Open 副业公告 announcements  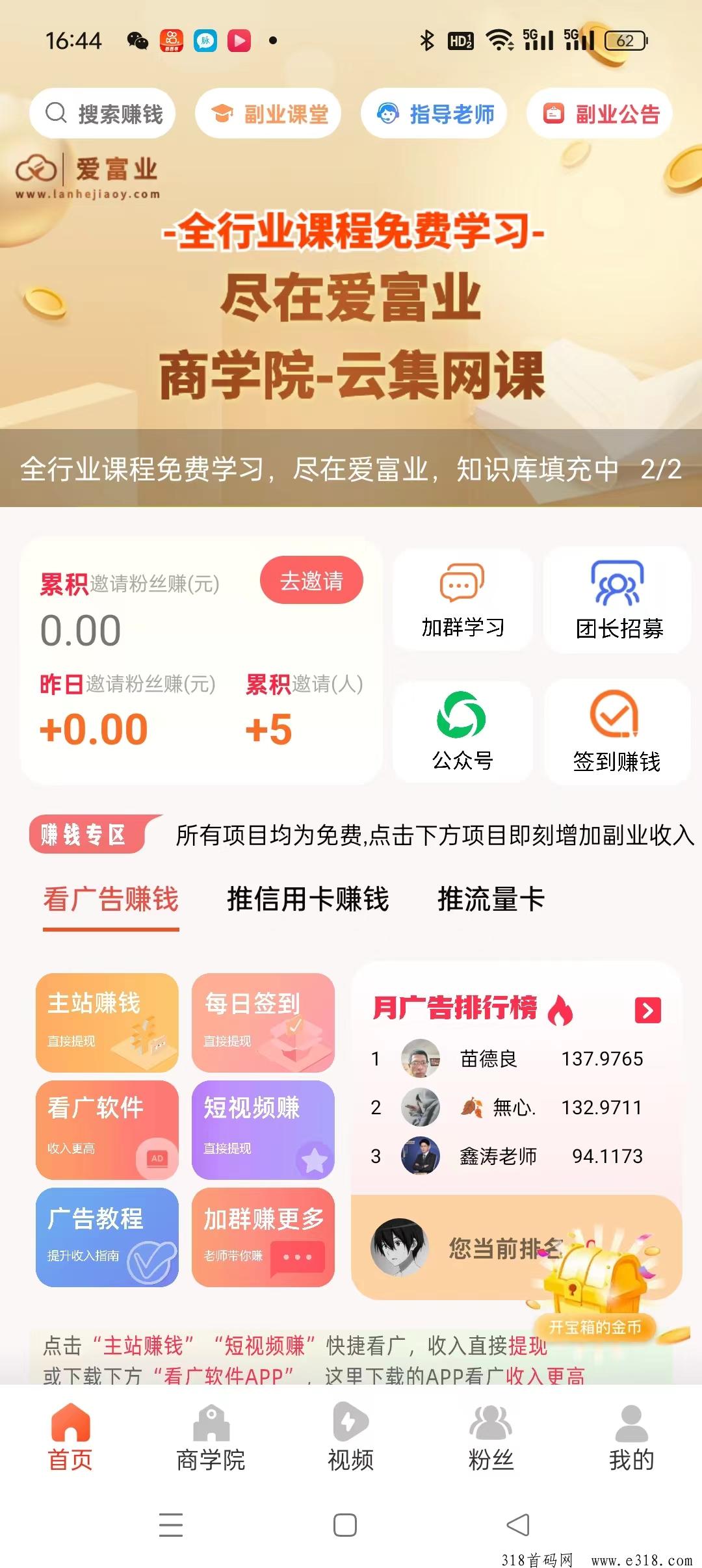click(600, 114)
